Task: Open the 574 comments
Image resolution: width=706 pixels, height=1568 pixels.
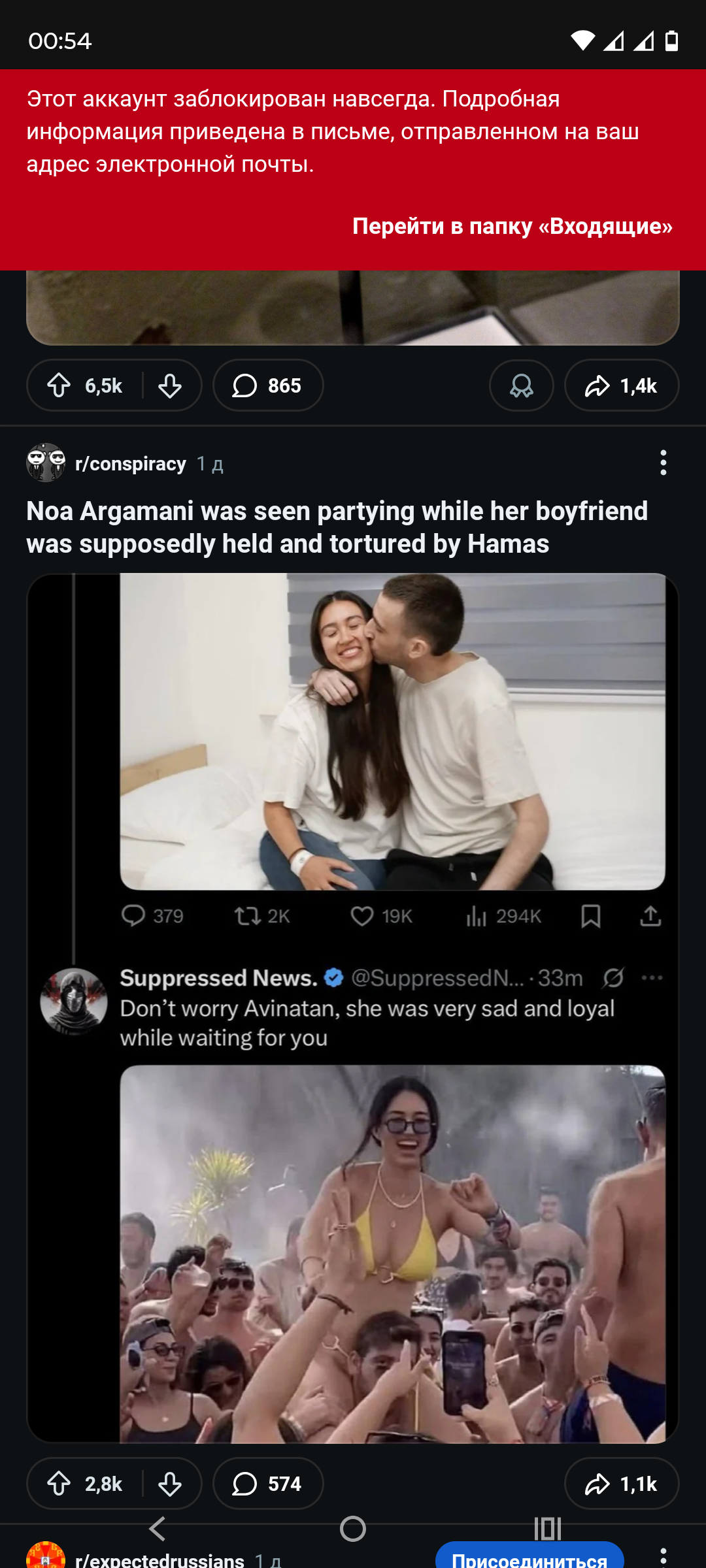Action: pos(268,1484)
